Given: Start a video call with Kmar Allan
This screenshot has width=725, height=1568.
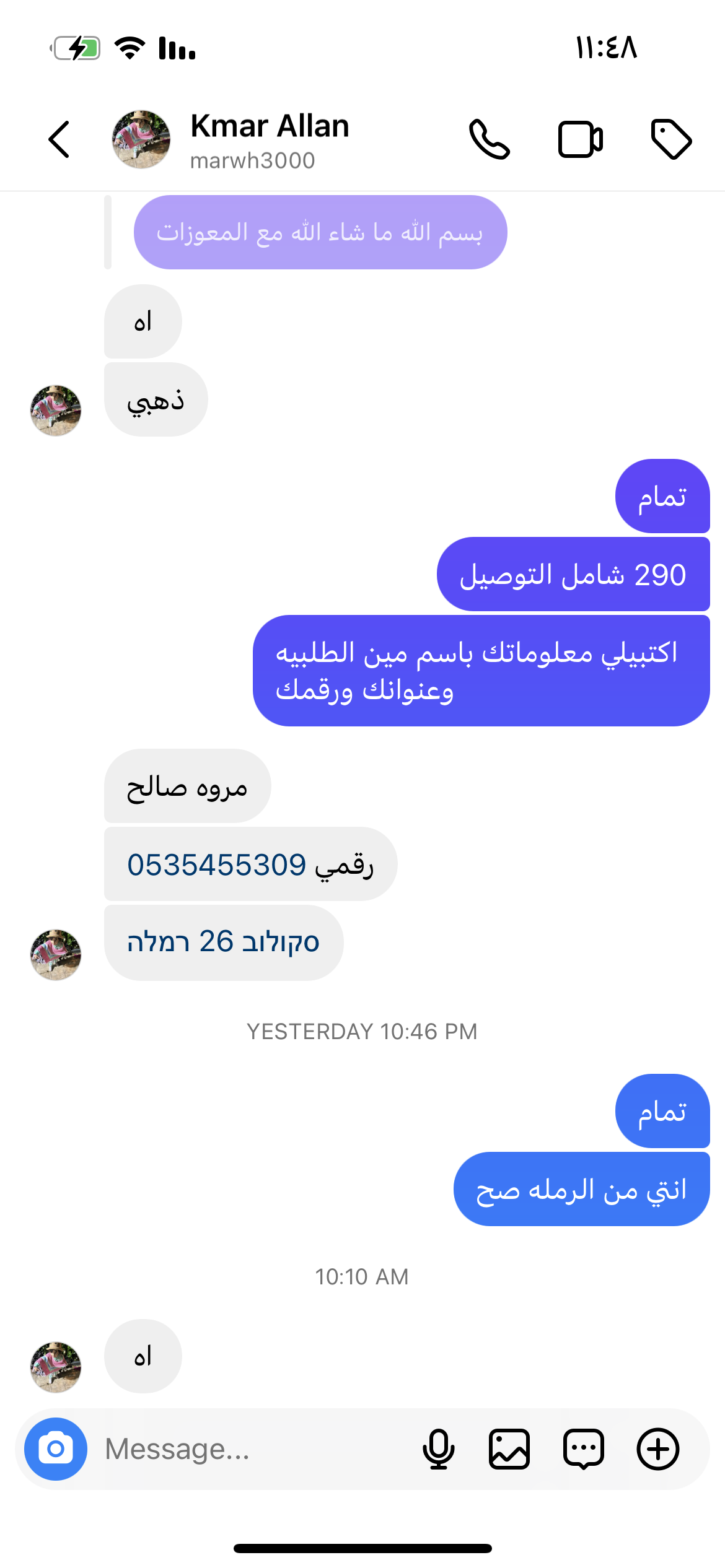Looking at the screenshot, I should tap(580, 139).
